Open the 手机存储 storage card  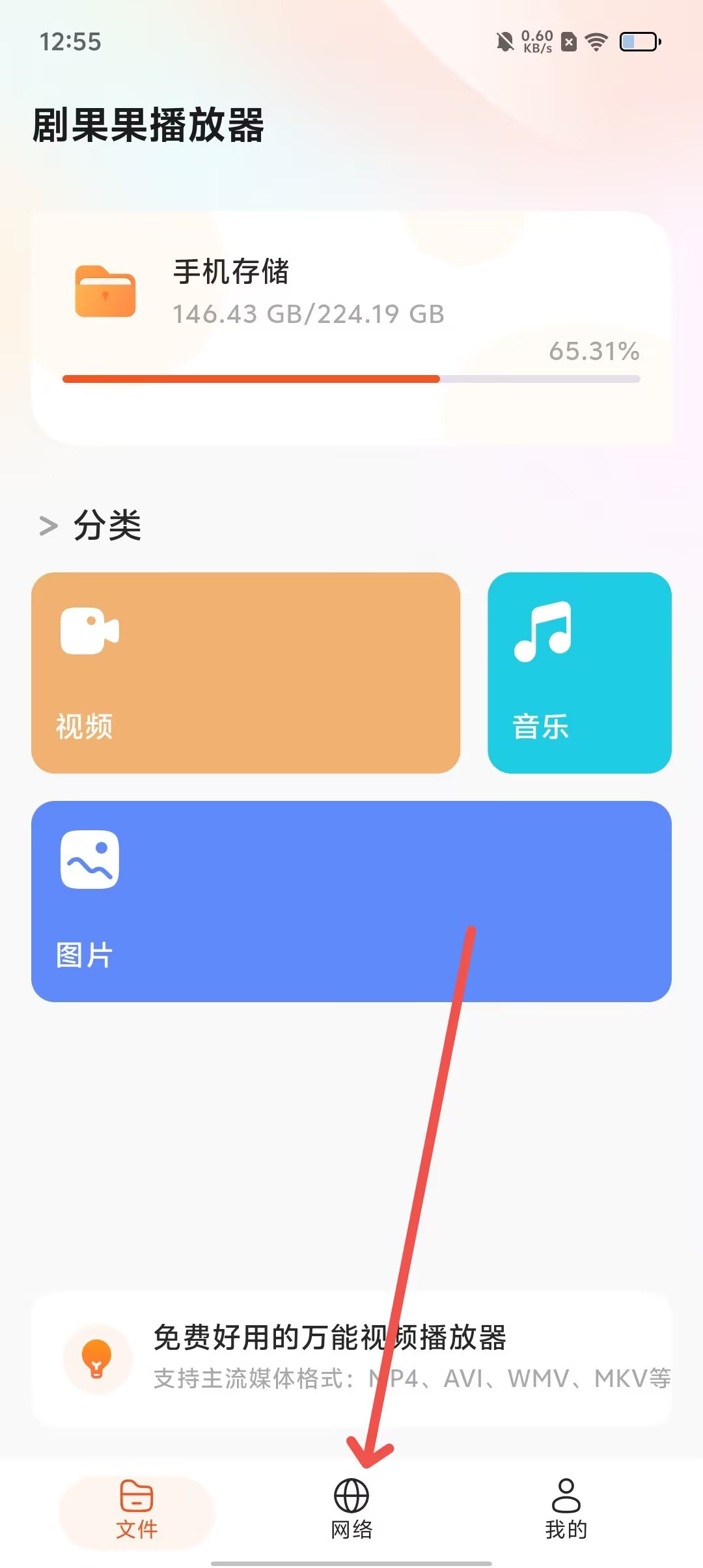point(351,328)
